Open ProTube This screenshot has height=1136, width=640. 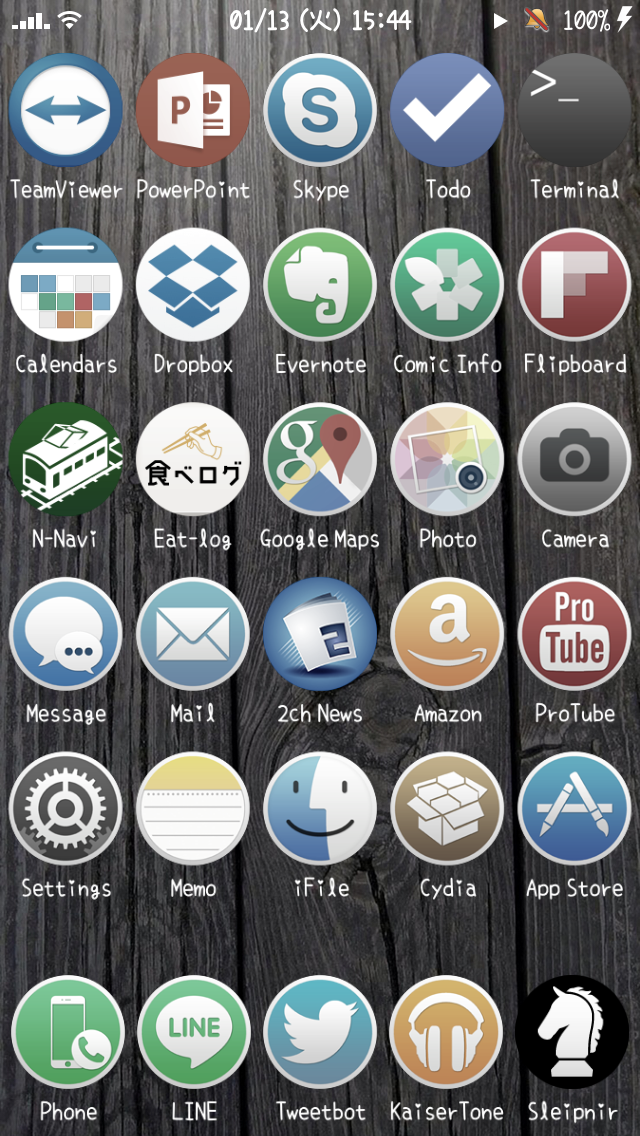[x=575, y=634]
